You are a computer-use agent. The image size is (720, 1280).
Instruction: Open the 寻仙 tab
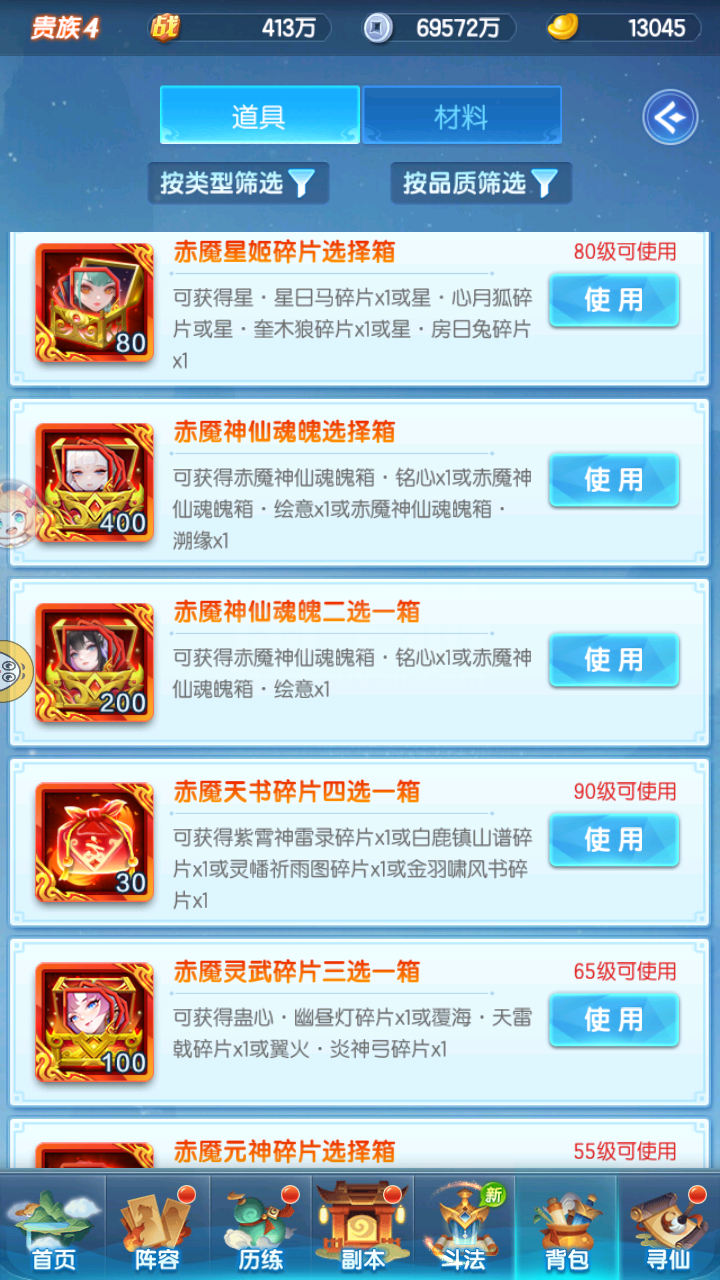point(668,1228)
